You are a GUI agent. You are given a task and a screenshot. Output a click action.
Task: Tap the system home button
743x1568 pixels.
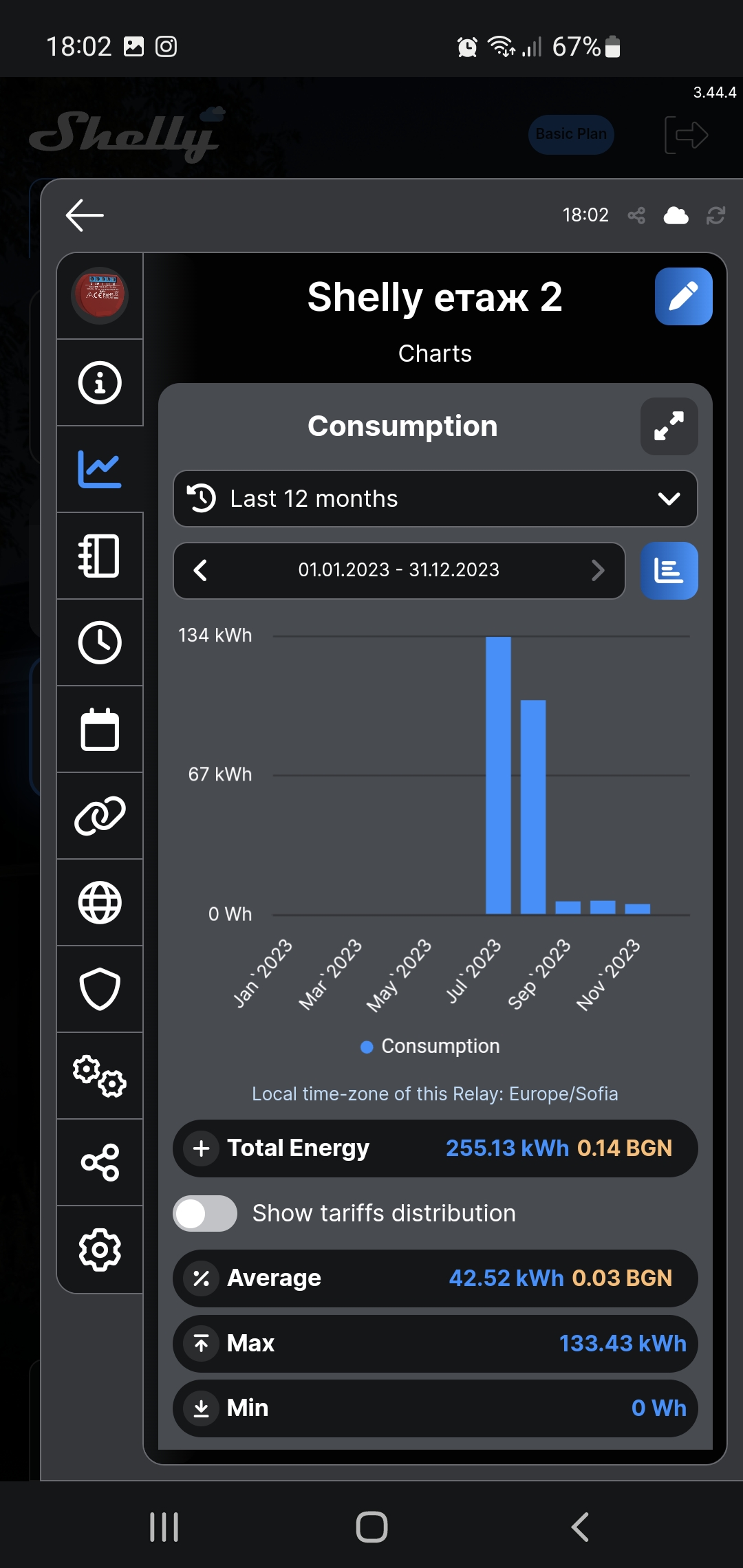point(371,1527)
